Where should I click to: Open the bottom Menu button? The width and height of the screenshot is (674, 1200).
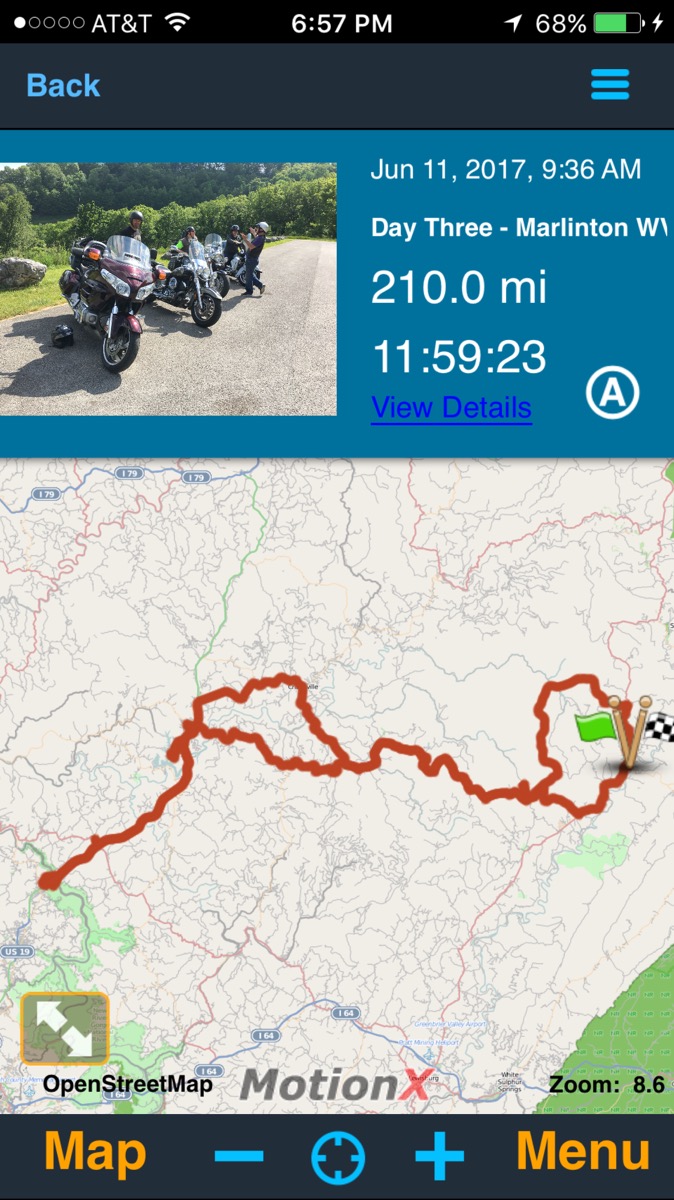click(x=583, y=1153)
